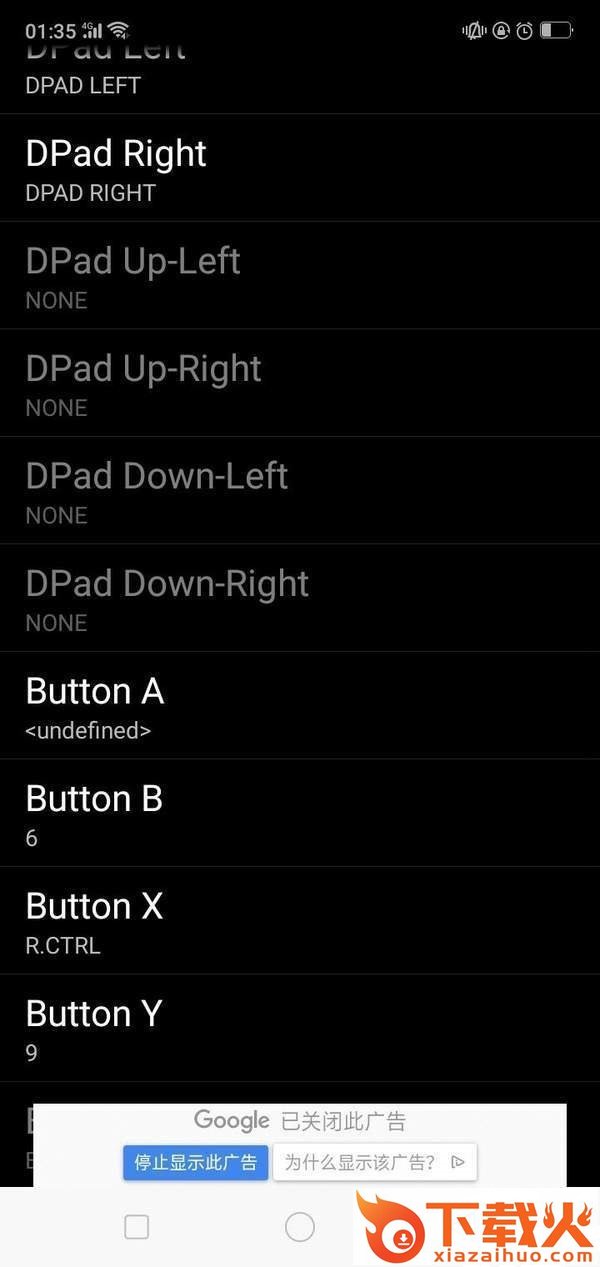Assign a key to Button A
The image size is (600, 1267).
[300, 705]
